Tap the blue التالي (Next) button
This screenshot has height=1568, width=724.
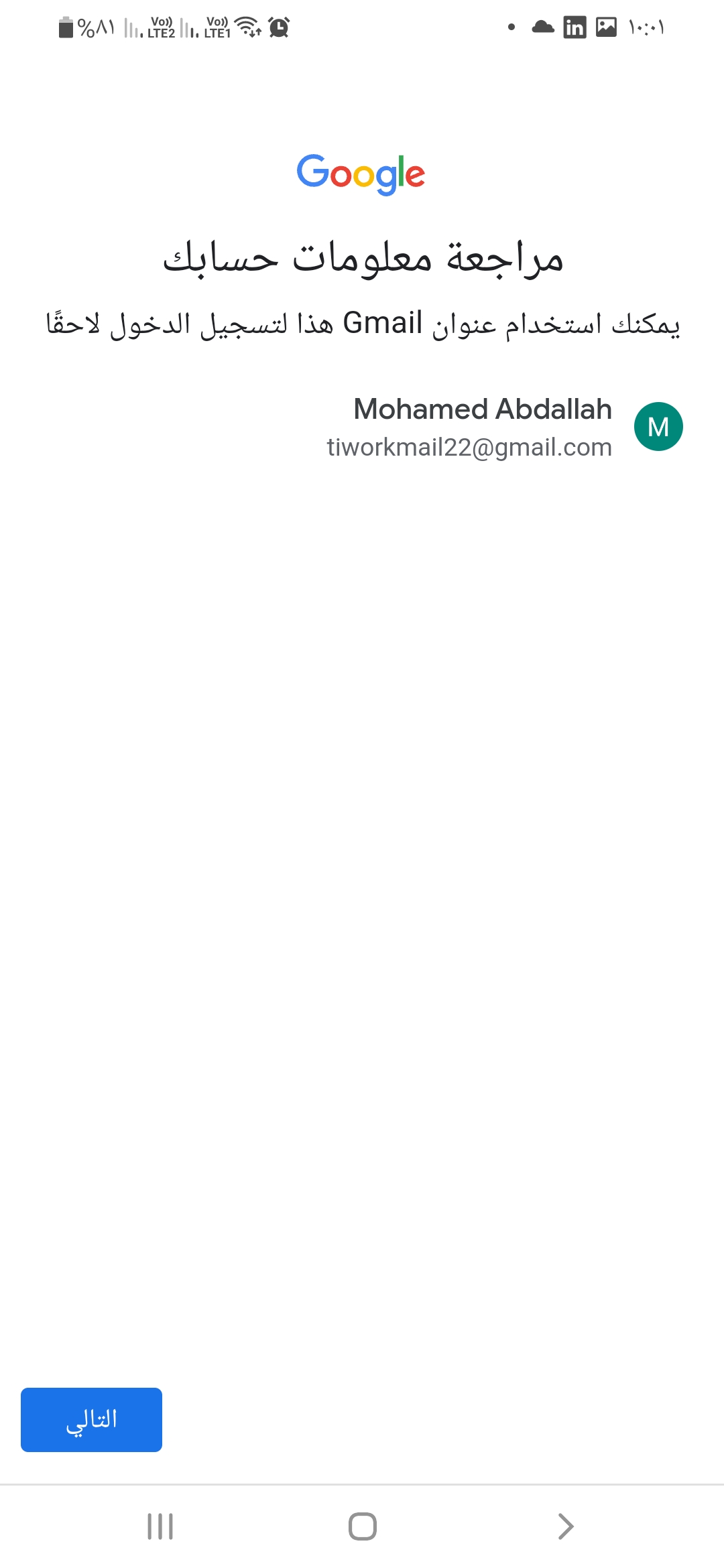tap(91, 1419)
